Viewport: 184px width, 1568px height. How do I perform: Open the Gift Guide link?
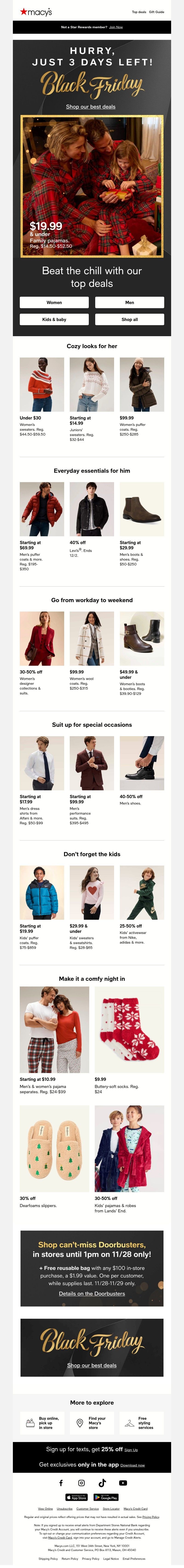(157, 11)
